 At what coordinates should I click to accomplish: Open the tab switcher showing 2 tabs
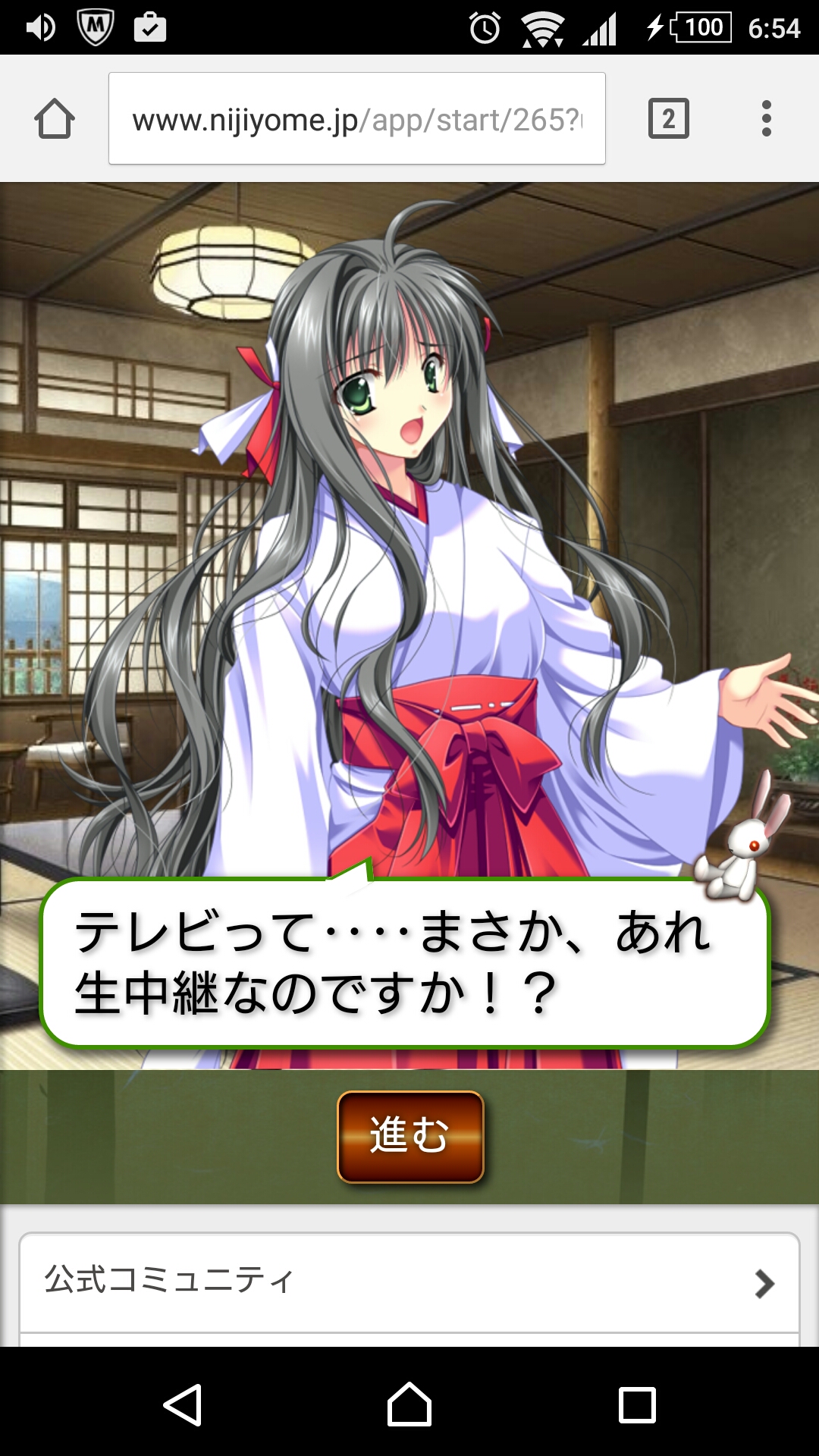coord(668,119)
